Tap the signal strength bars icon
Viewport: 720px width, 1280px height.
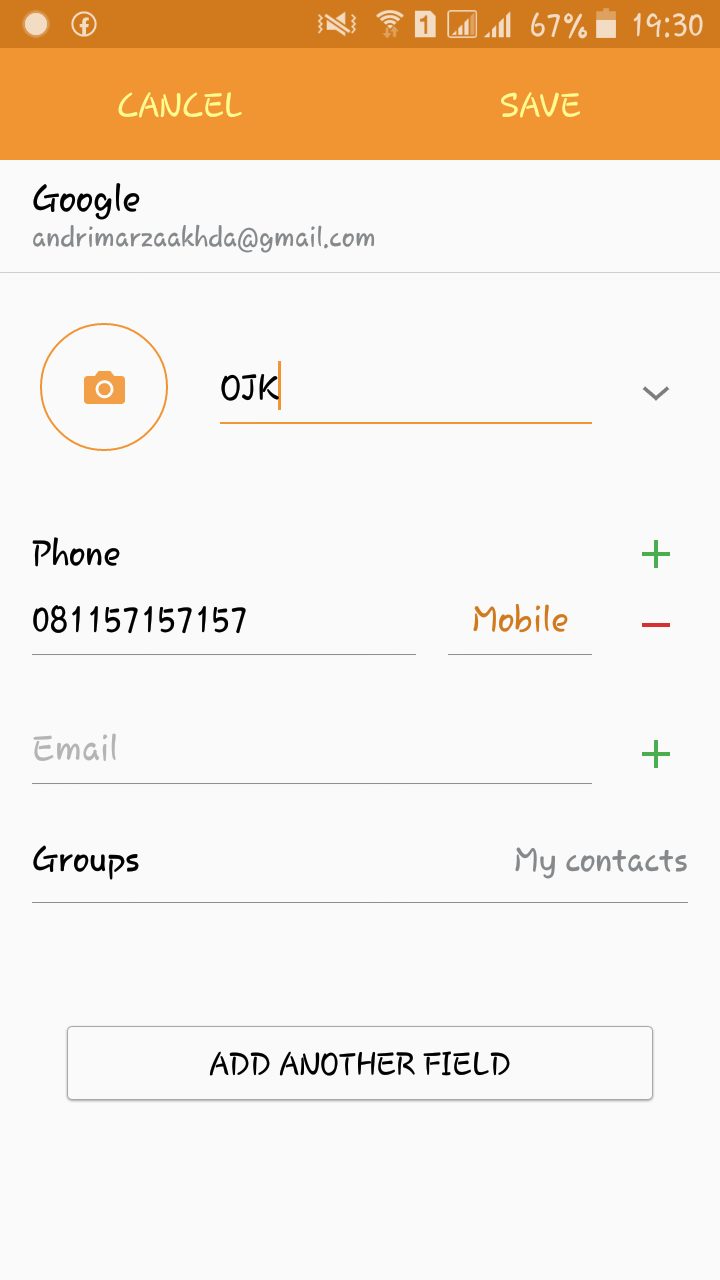tap(497, 24)
